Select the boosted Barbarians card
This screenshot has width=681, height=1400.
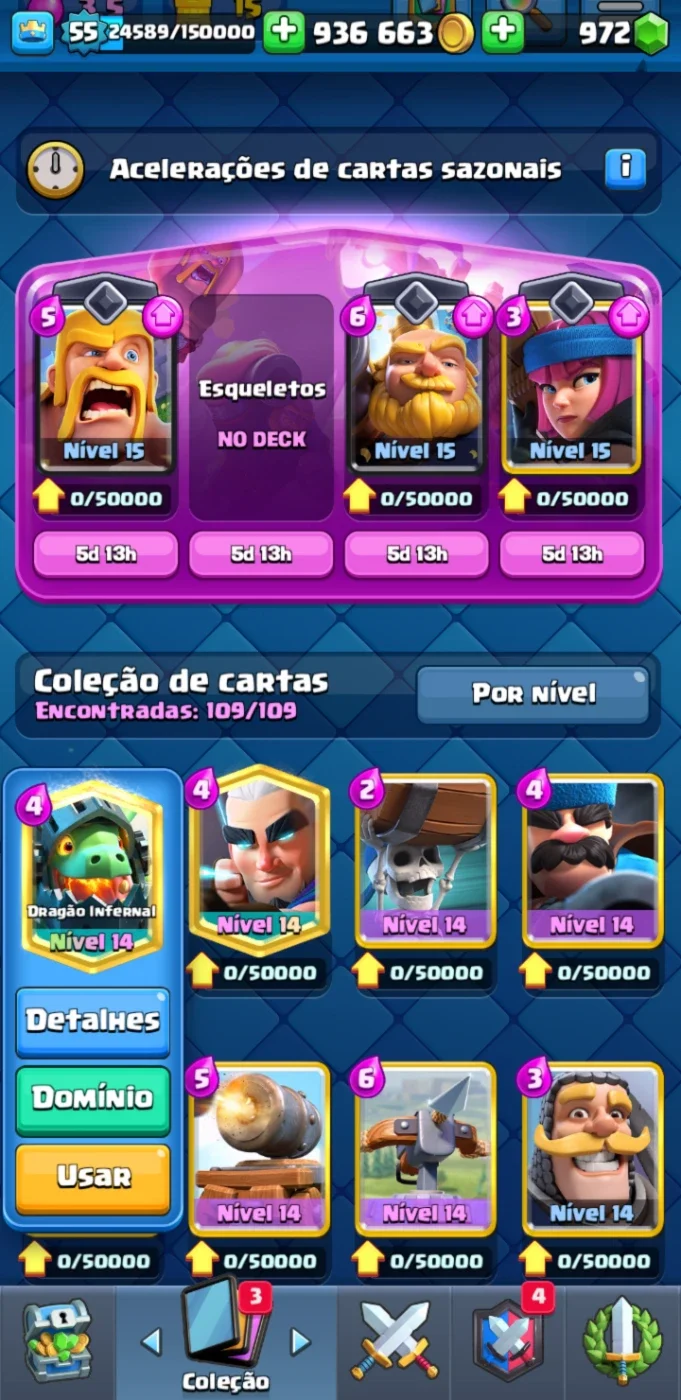tap(104, 385)
